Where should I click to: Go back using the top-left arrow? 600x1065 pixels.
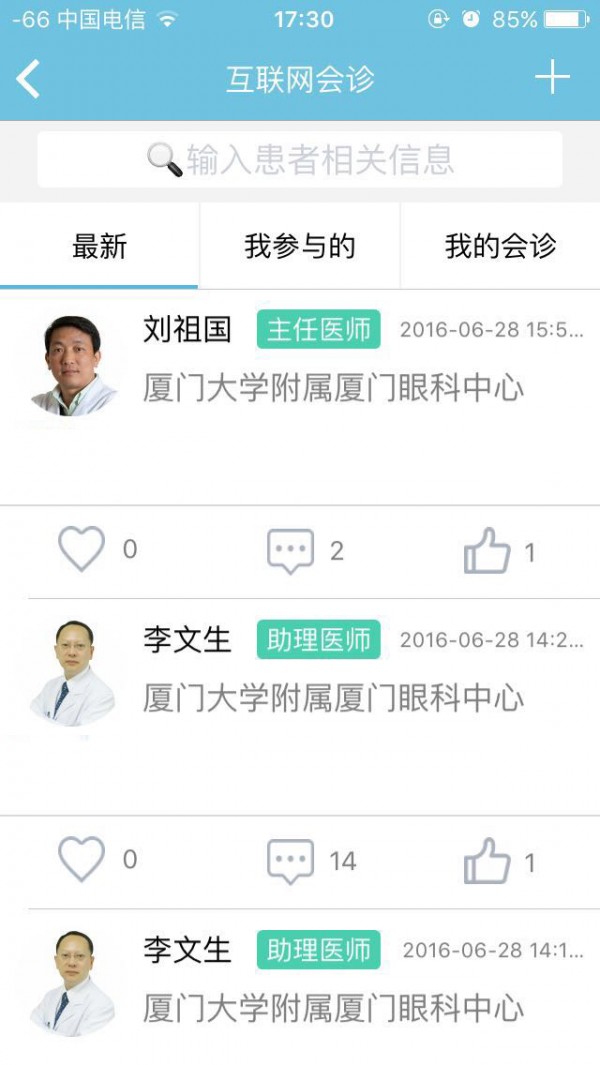[x=29, y=79]
